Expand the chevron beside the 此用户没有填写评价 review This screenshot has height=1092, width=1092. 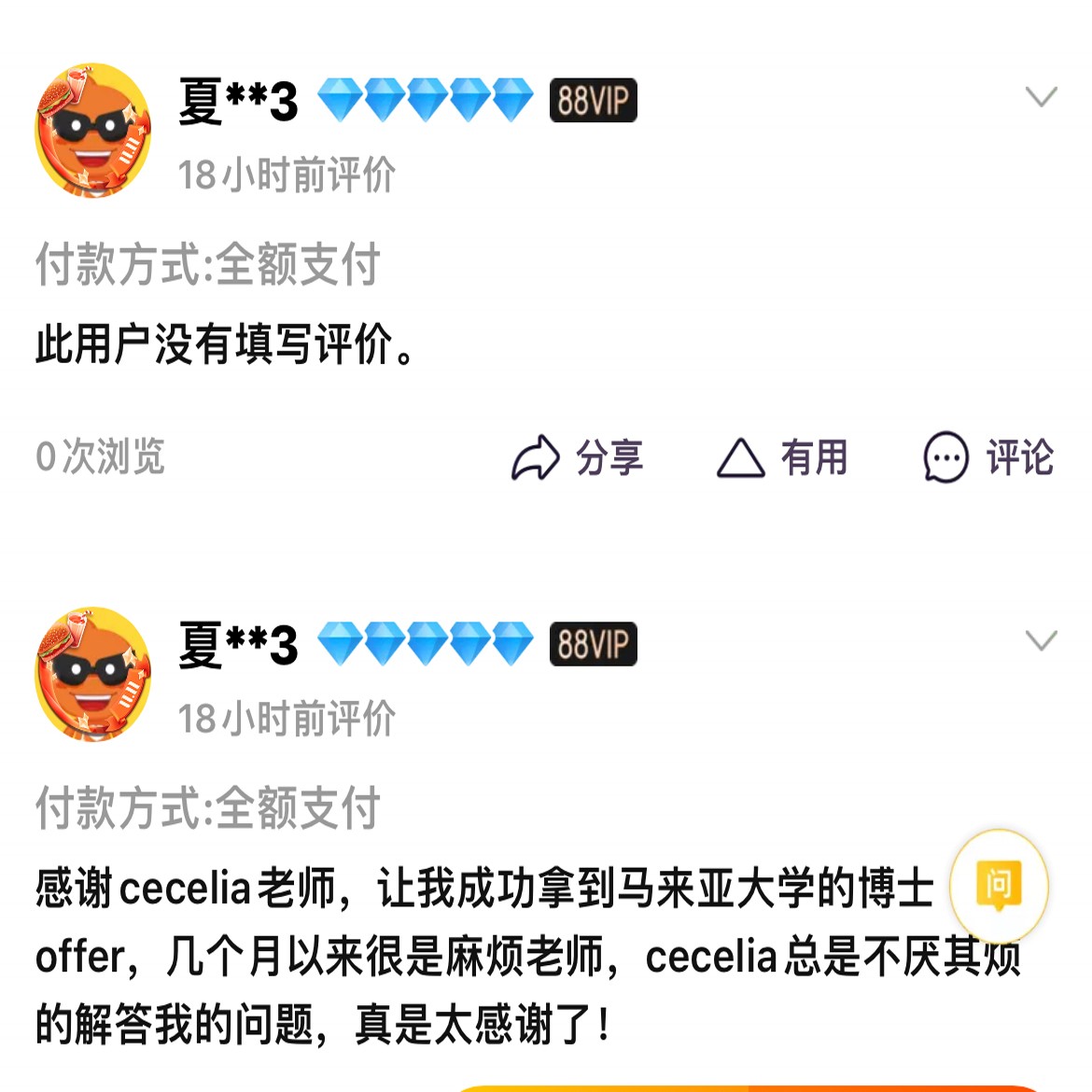point(1041,97)
